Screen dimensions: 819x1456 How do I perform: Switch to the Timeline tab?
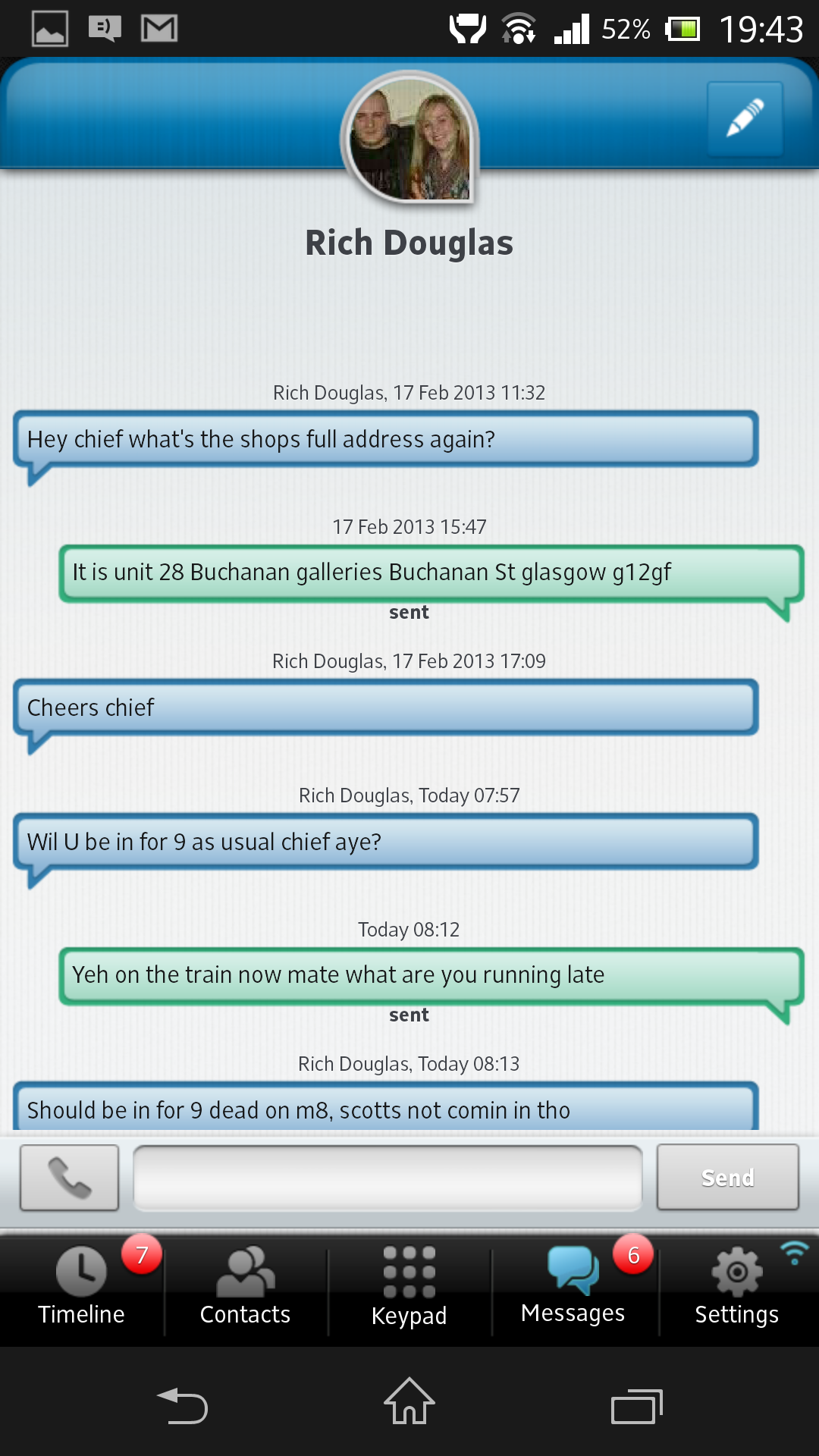pyautogui.click(x=82, y=1286)
